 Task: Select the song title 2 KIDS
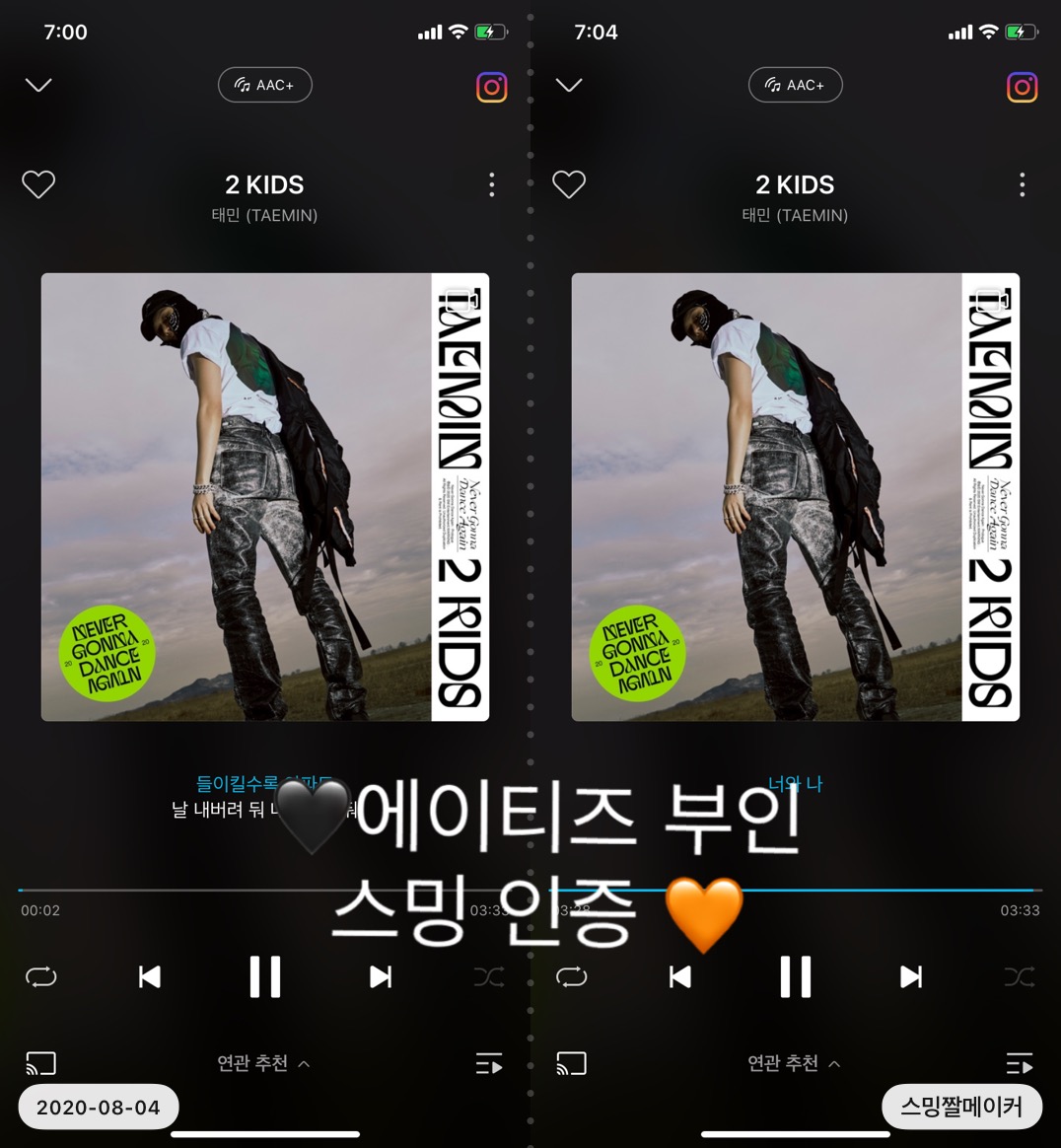[x=264, y=184]
